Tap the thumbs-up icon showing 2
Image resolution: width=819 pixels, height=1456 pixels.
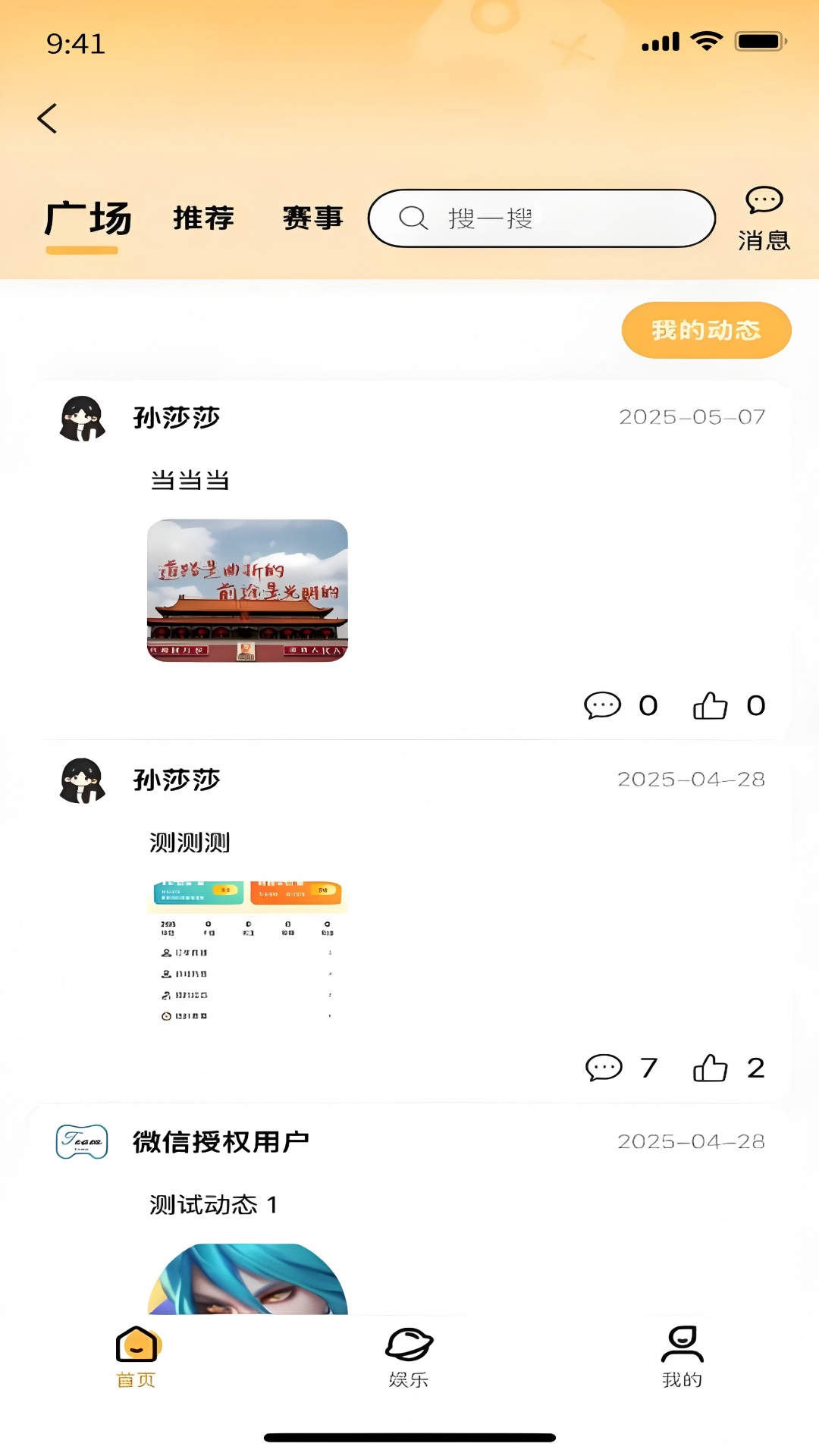[x=710, y=1068]
